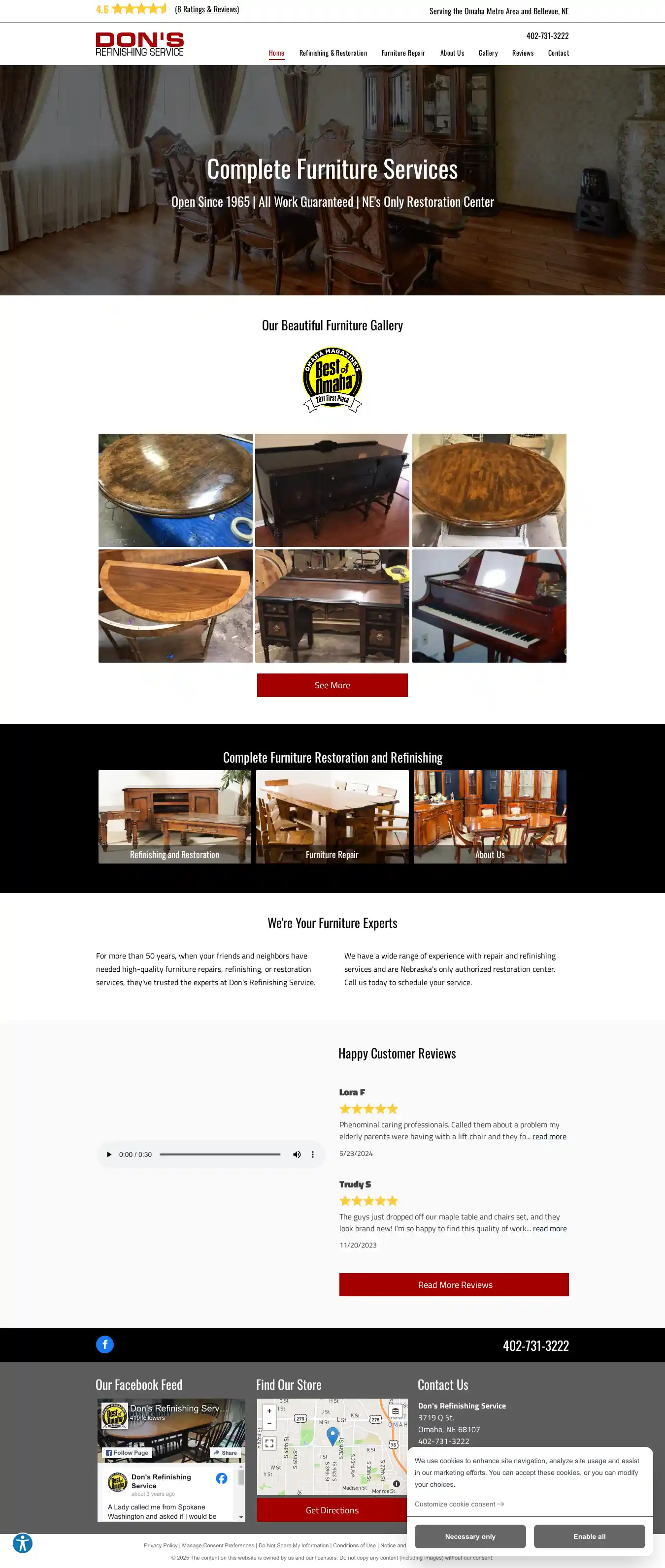Viewport: 665px width, 1568px height.
Task: Go to Refinishing & Restoration page
Action: tap(332, 53)
